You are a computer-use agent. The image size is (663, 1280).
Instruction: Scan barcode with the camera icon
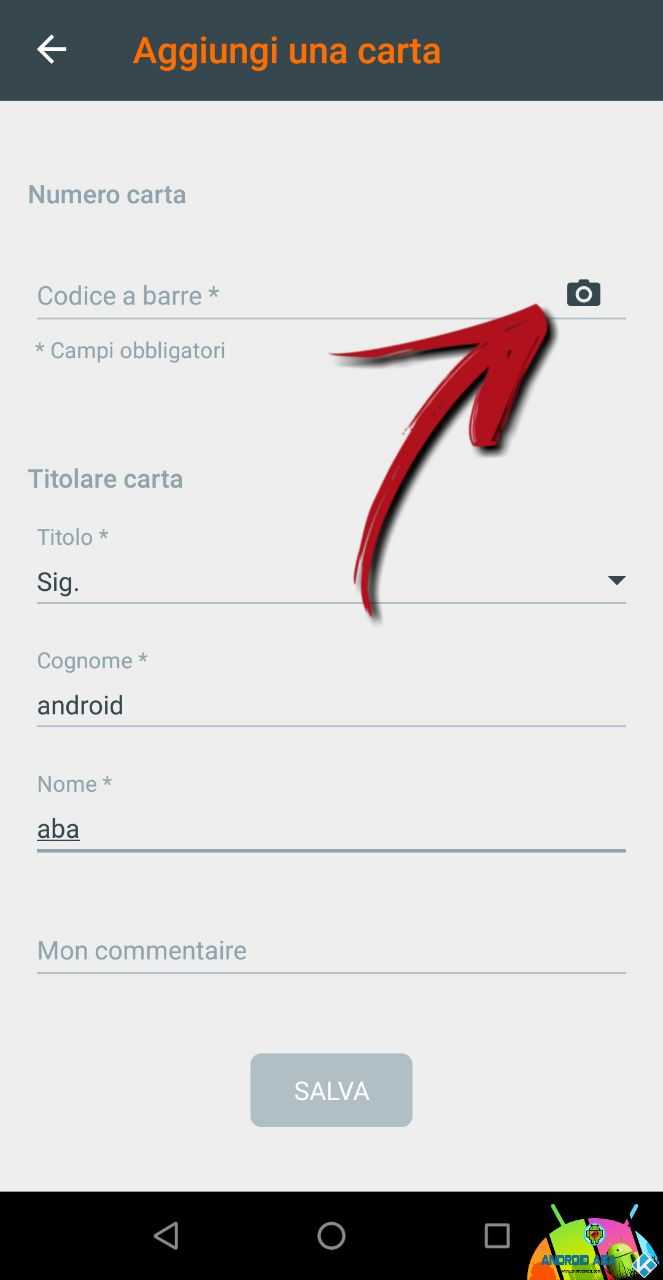583,293
